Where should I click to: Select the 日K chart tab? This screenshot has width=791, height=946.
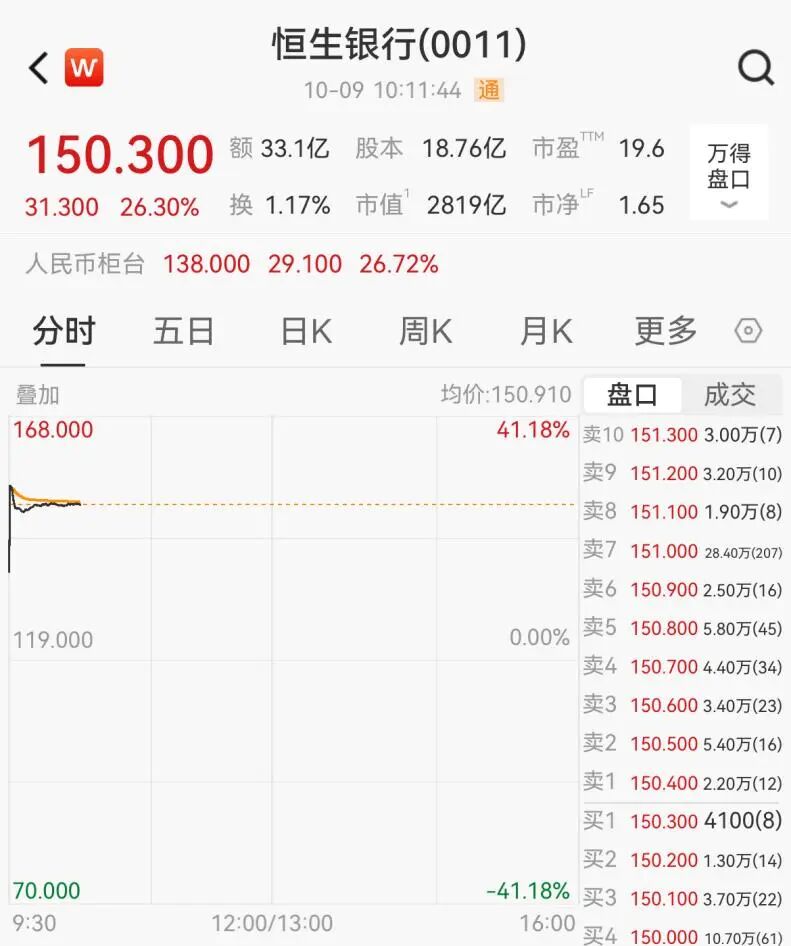tap(305, 331)
